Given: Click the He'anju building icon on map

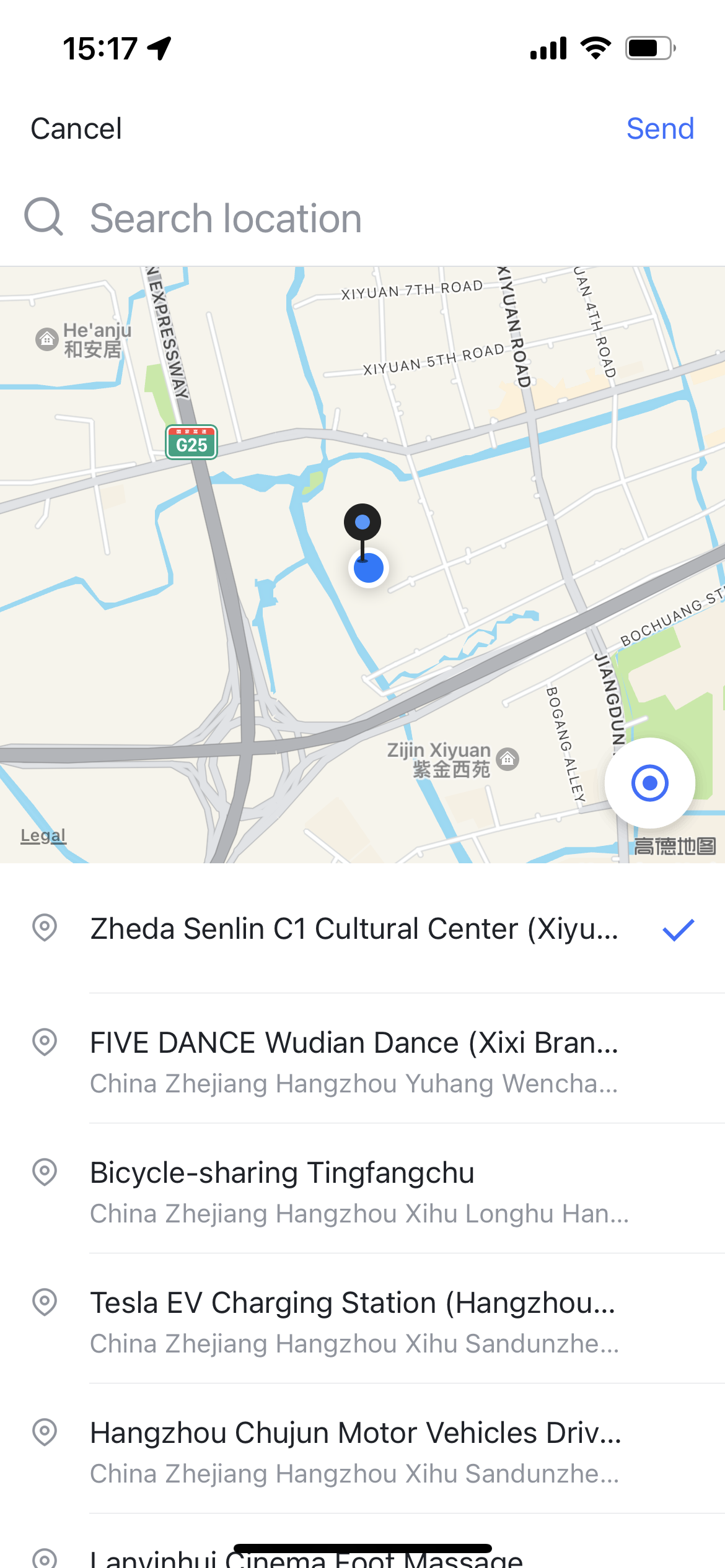Looking at the screenshot, I should click(46, 340).
